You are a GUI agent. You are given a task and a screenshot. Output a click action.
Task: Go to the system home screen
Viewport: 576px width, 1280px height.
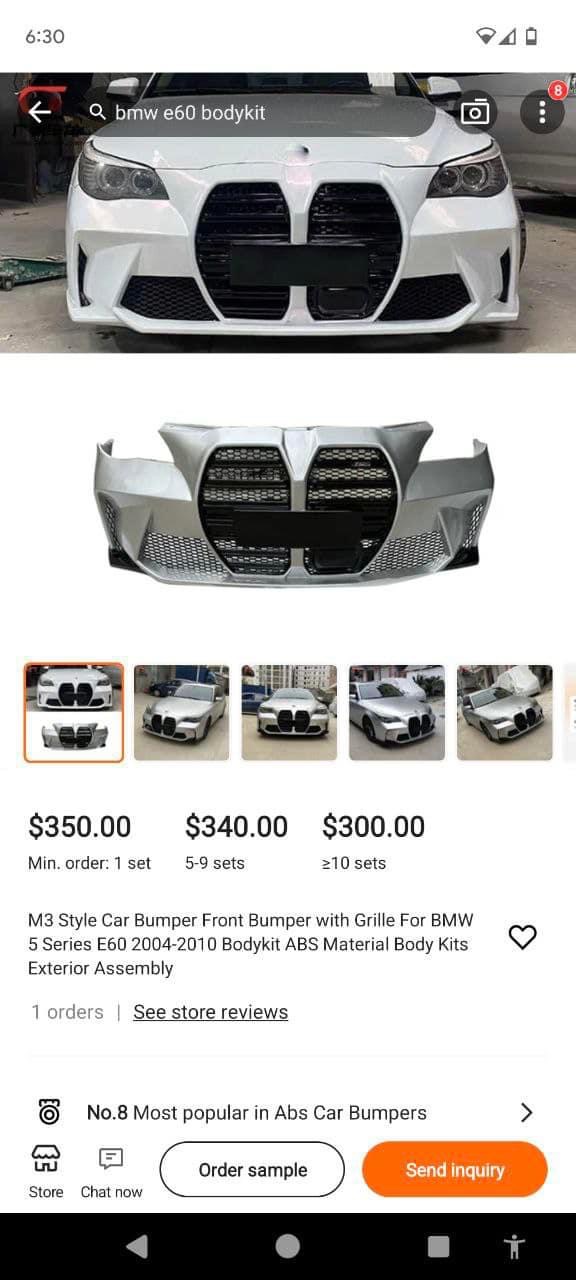pyautogui.click(x=288, y=1246)
